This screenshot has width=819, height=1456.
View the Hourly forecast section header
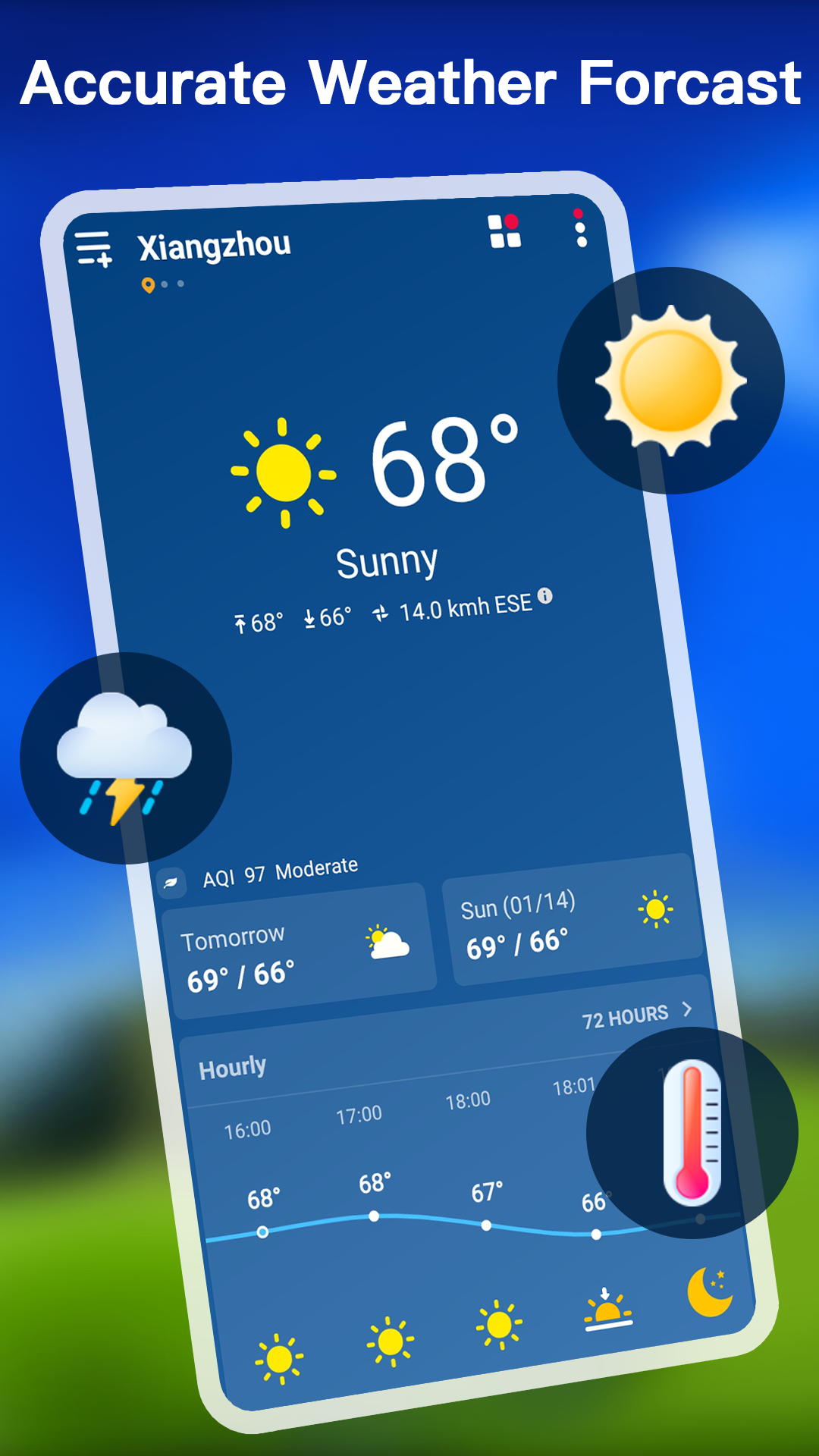point(231,1067)
